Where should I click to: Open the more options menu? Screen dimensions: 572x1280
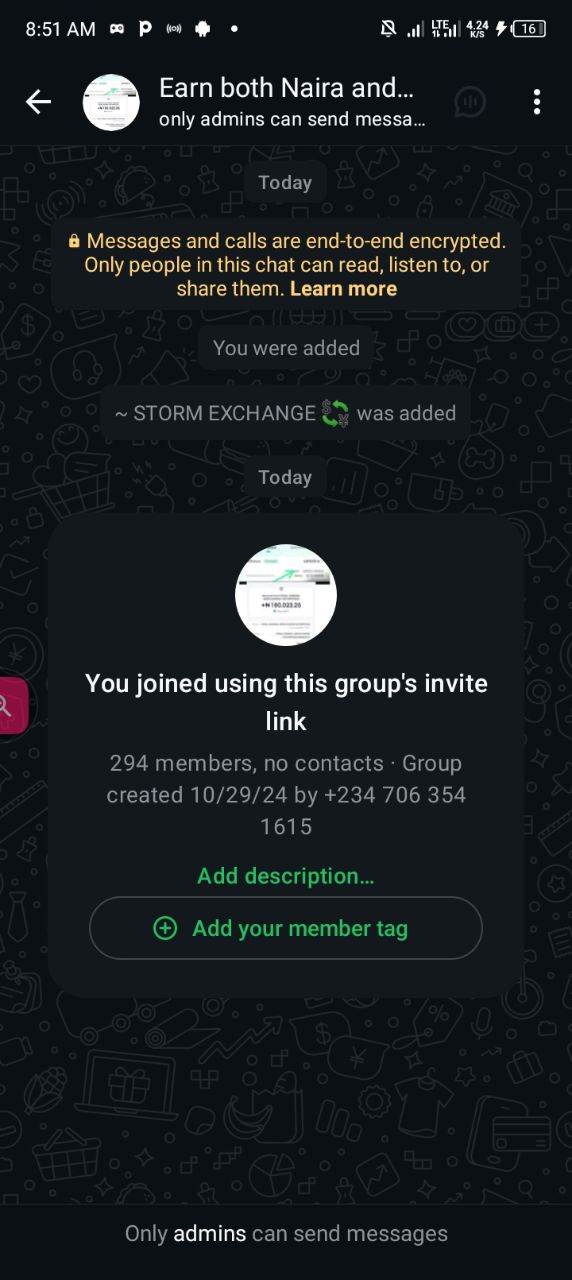tap(537, 101)
